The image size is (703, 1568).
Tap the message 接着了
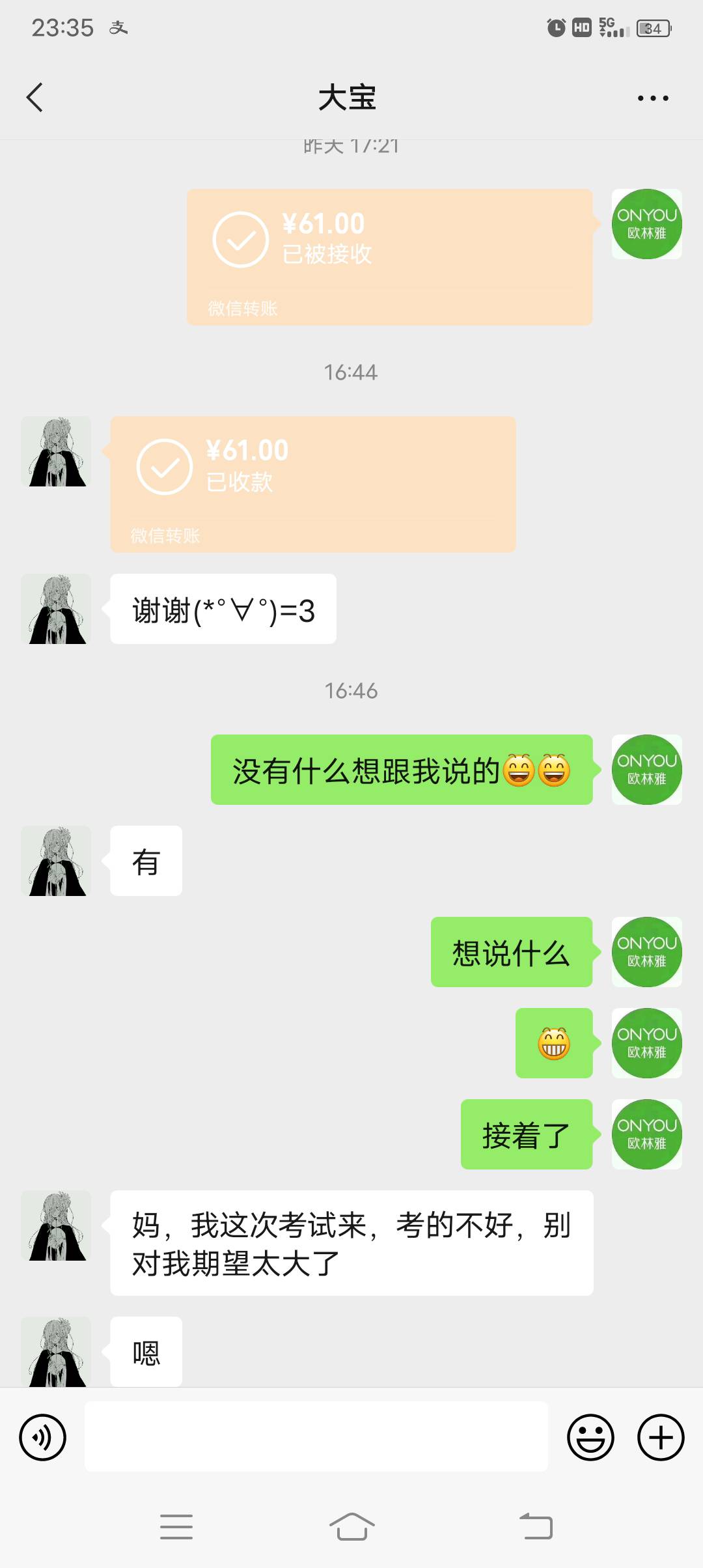click(527, 1133)
